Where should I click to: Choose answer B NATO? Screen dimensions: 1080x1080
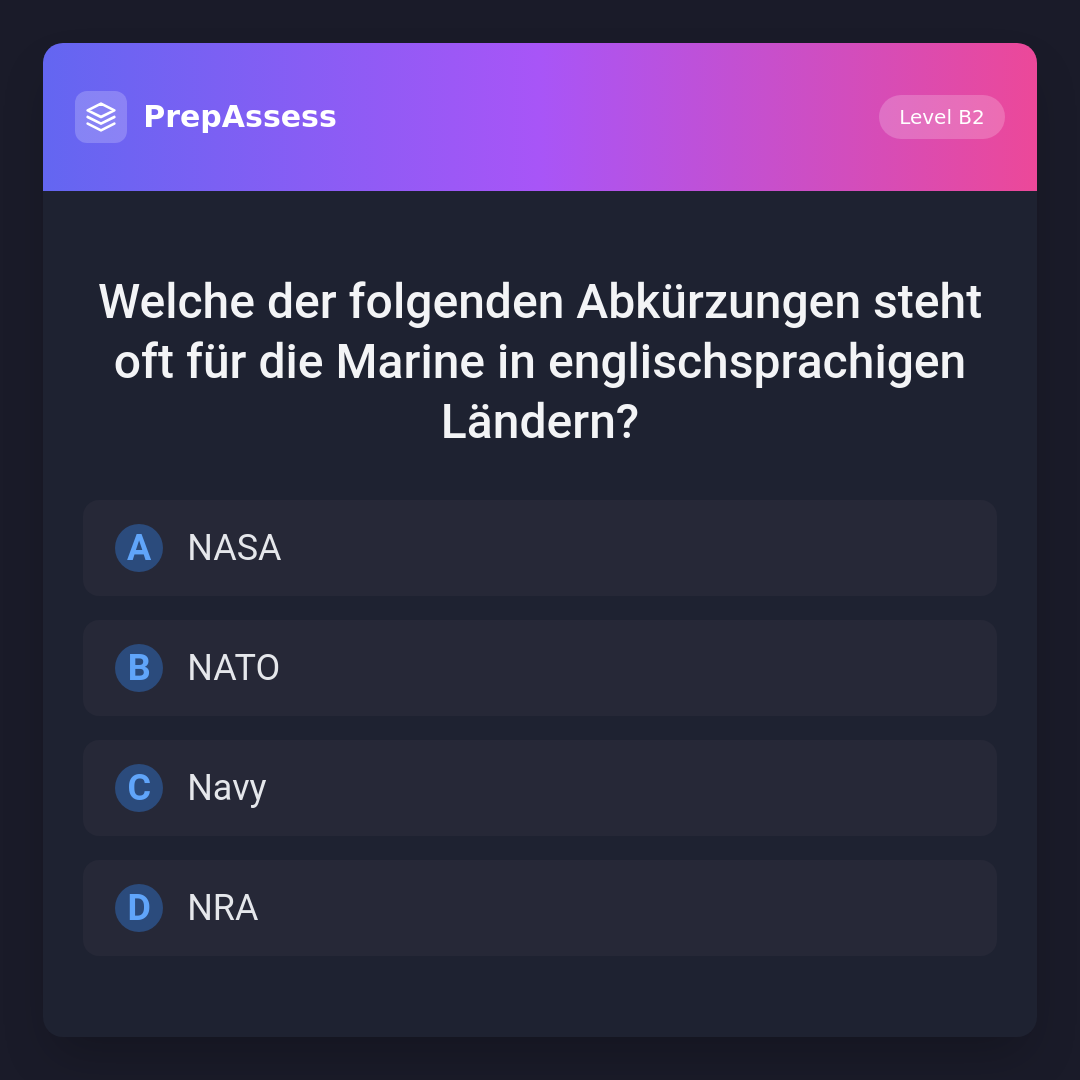540,668
